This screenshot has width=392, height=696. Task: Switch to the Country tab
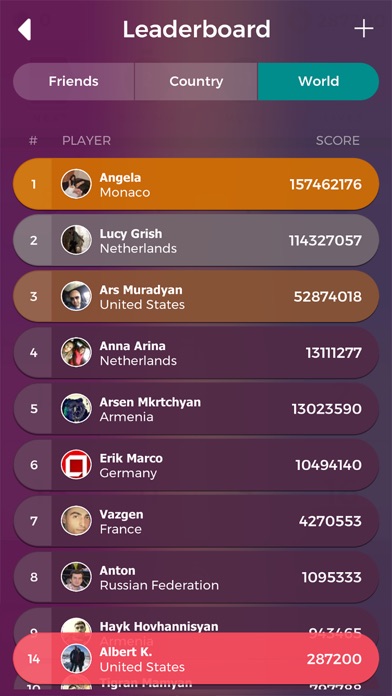[x=196, y=81]
